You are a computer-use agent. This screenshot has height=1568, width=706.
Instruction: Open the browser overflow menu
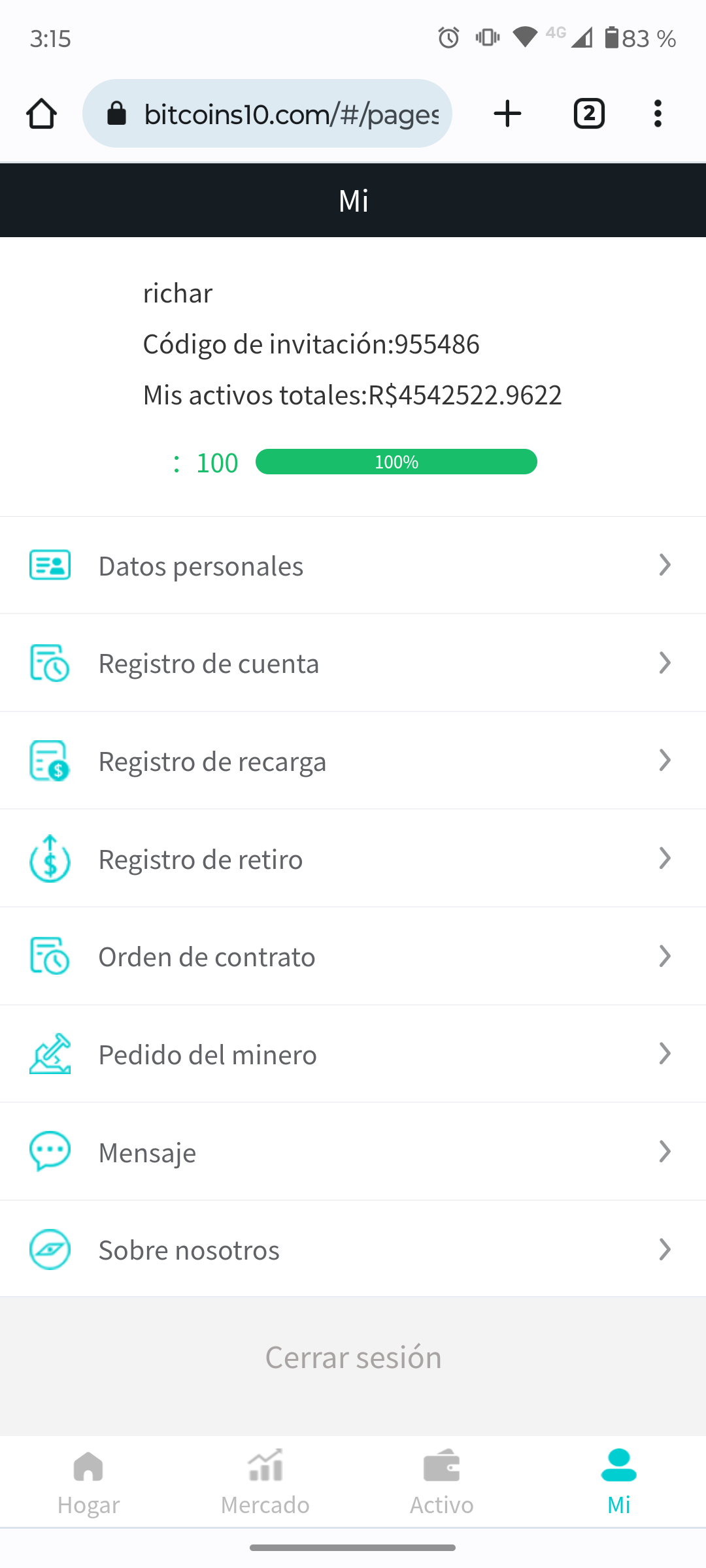pos(658,114)
